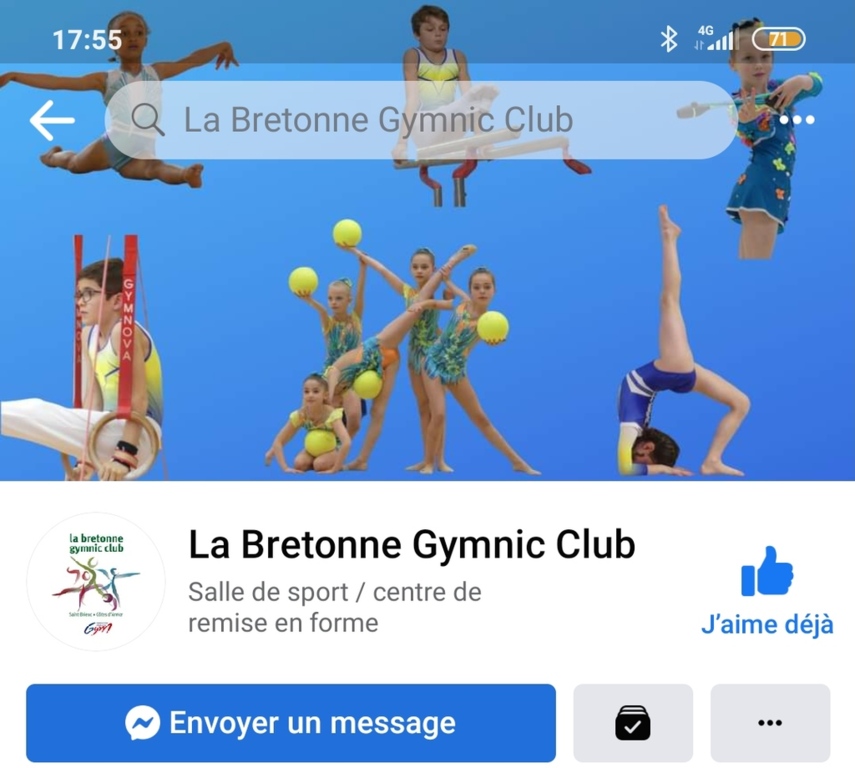Open the La Bretonne Gymnic Club search field
Image resolution: width=855 pixels, height=768 pixels.
coord(420,121)
